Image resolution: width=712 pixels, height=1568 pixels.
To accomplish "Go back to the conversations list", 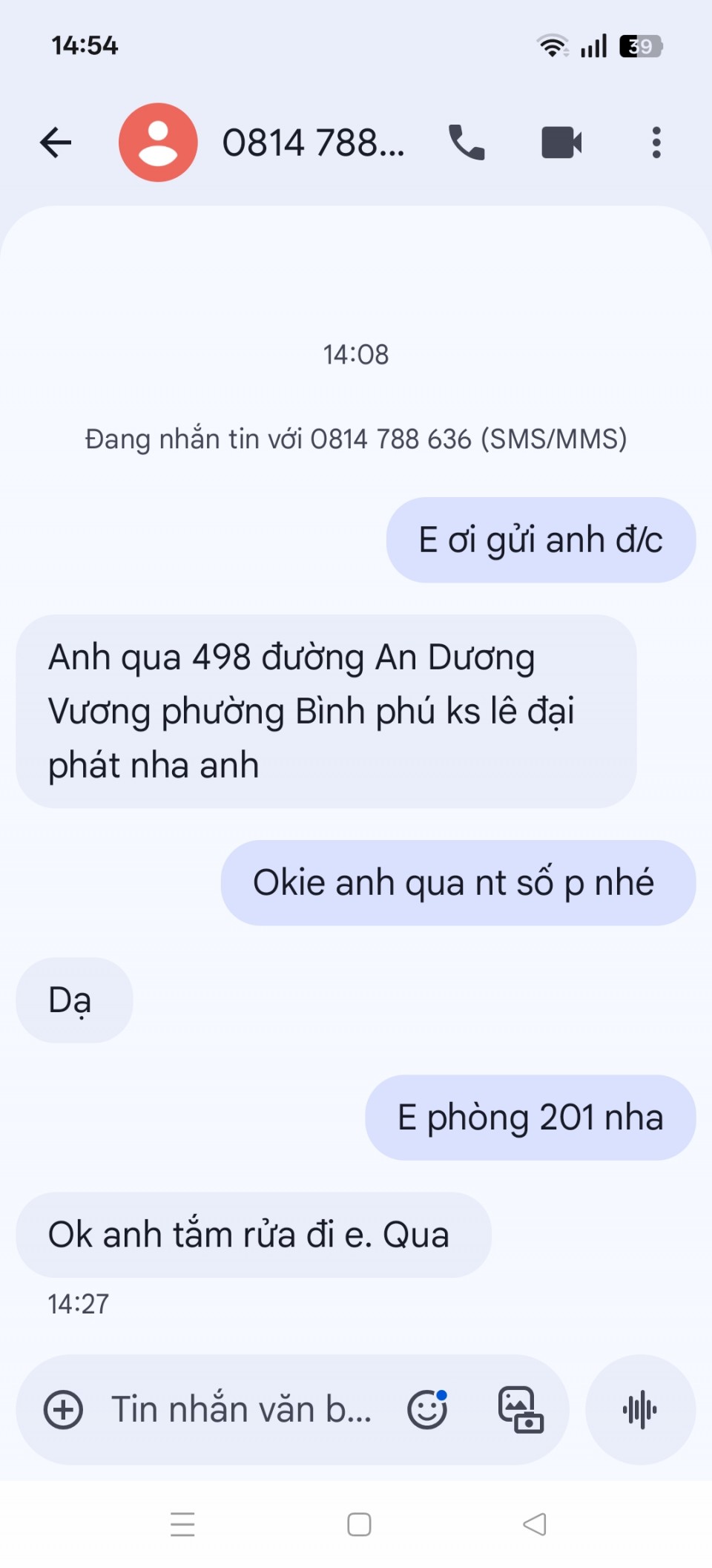I will 56,142.
